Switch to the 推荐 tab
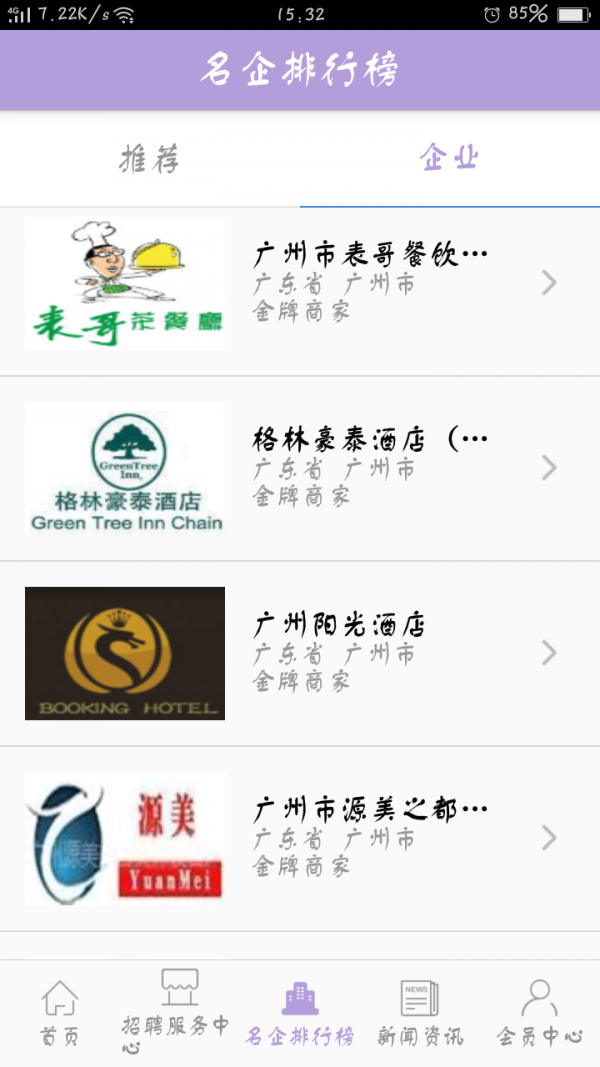Viewport: 600px width, 1067px height. click(150, 158)
